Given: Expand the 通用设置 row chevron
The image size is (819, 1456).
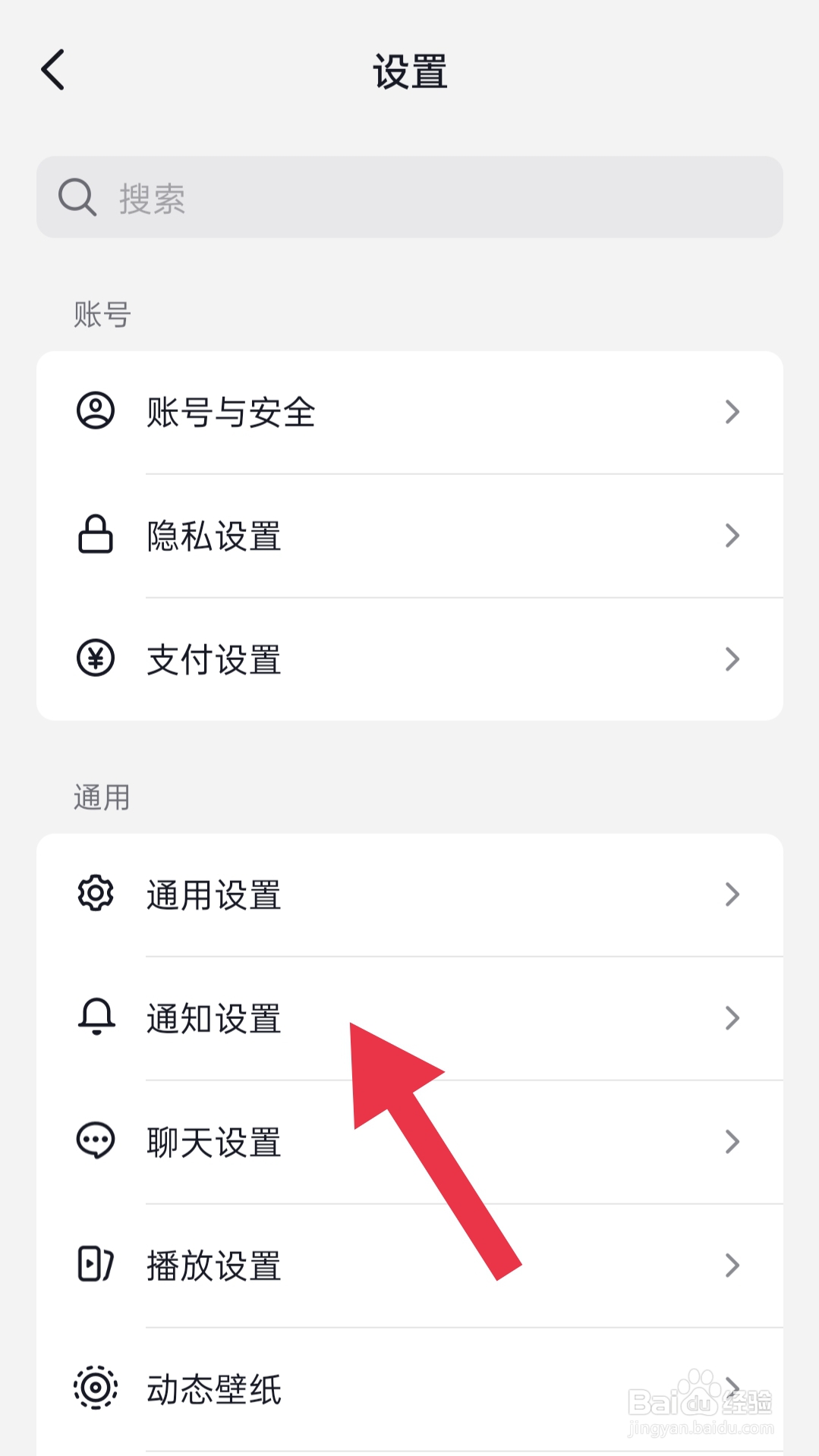Looking at the screenshot, I should point(731,895).
